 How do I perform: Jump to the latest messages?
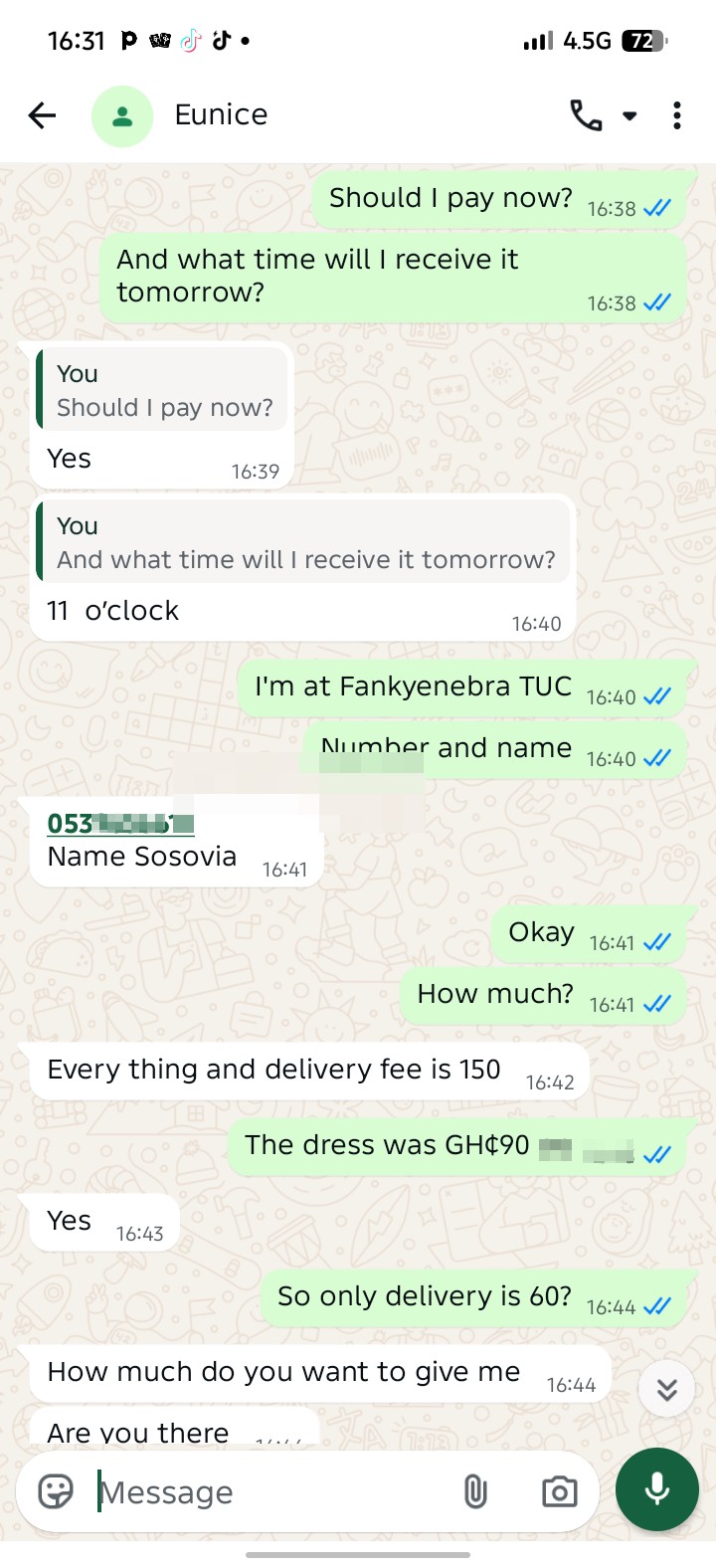666,1389
